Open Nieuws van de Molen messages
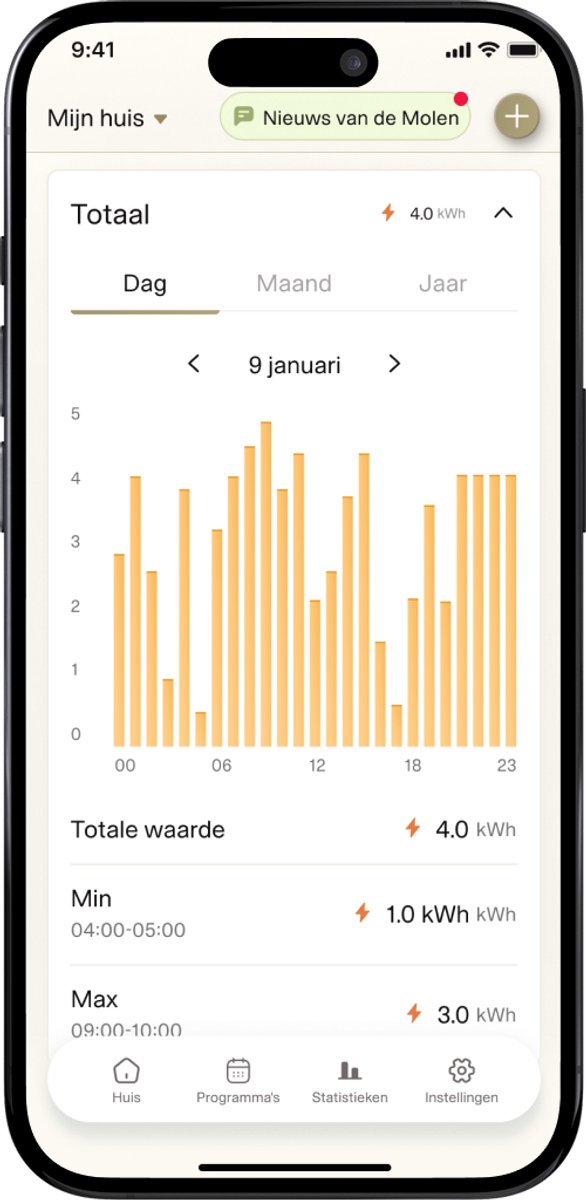The height and width of the screenshot is (1200, 586). [345, 117]
